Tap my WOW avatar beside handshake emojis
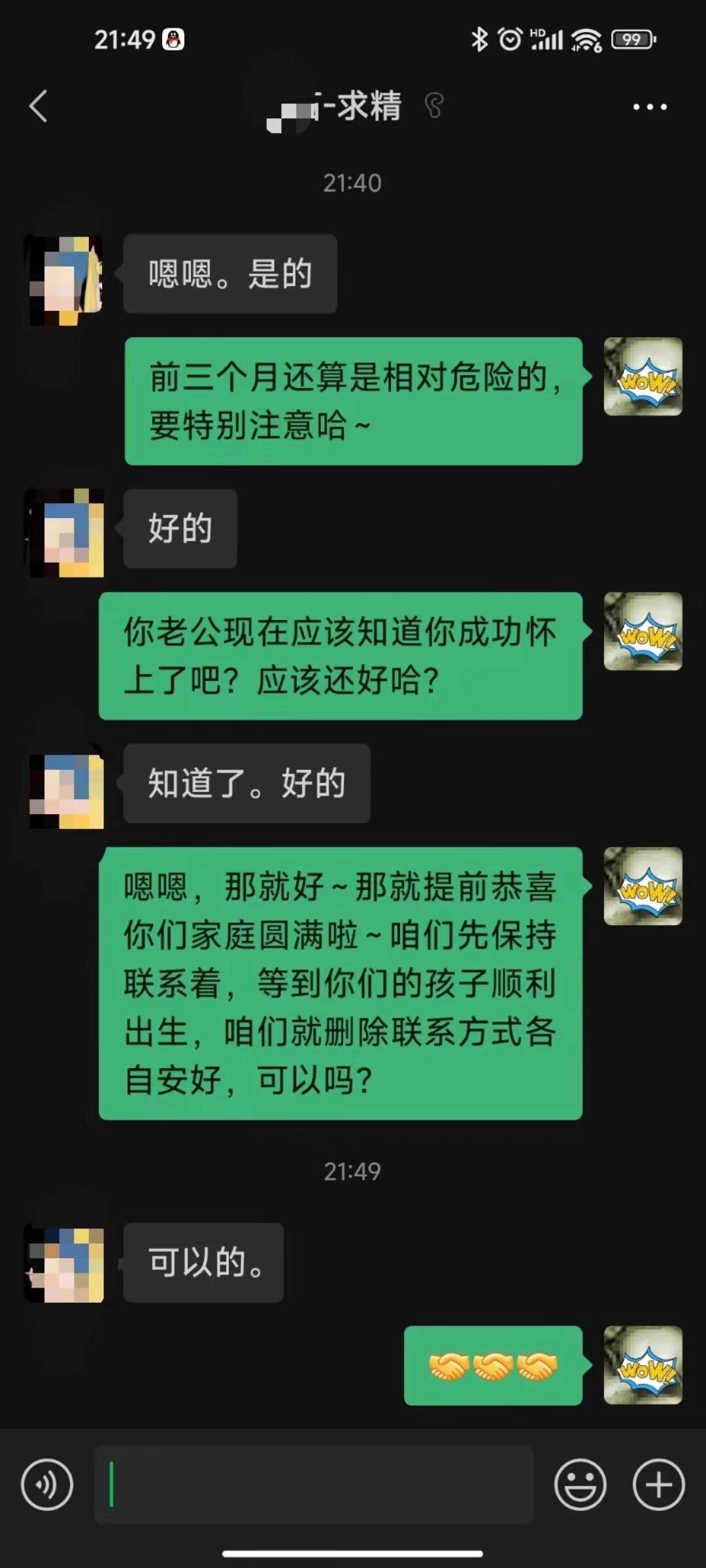 coord(643,1365)
